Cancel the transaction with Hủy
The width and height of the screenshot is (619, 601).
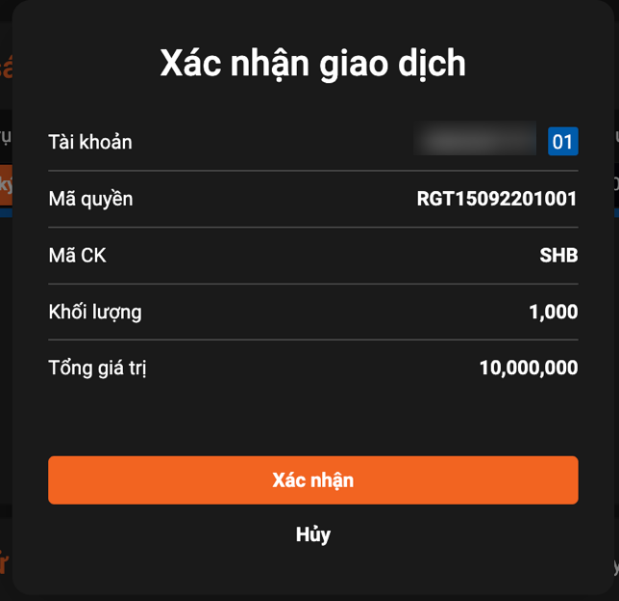pyautogui.click(x=313, y=534)
